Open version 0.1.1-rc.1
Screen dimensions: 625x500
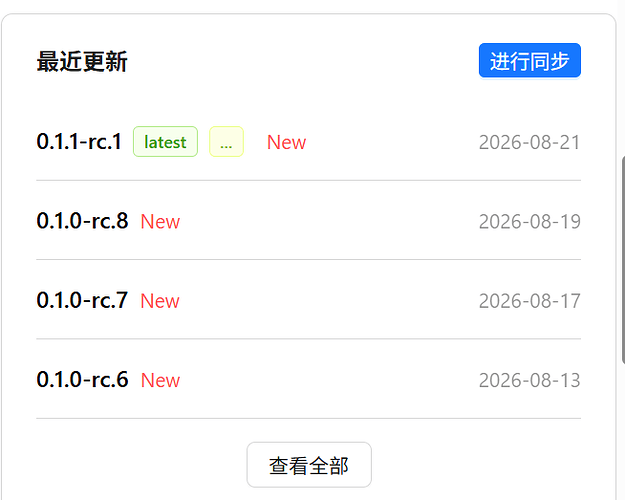(x=79, y=142)
